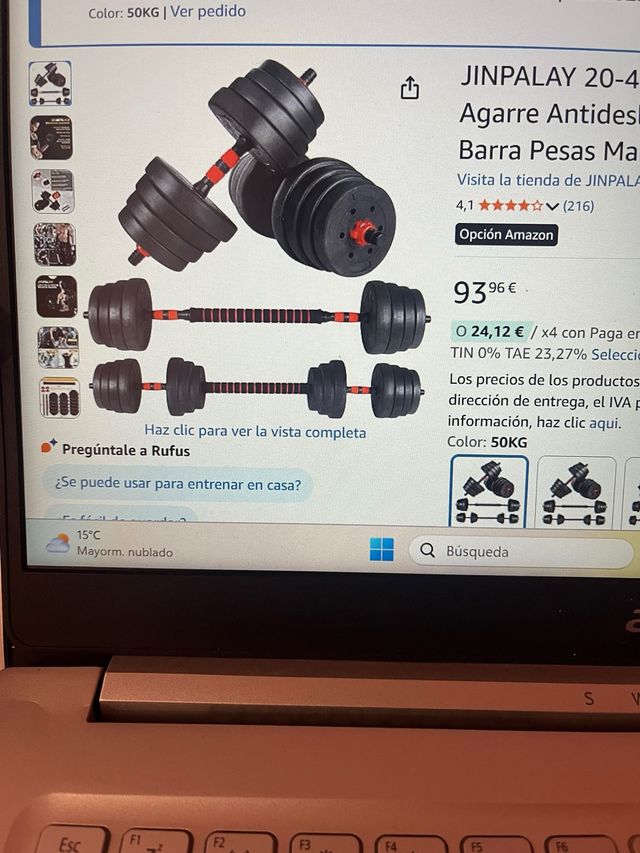This screenshot has height=853, width=640.
Task: View the last gallery thumbnail showing weight plates
Action: click(x=59, y=397)
